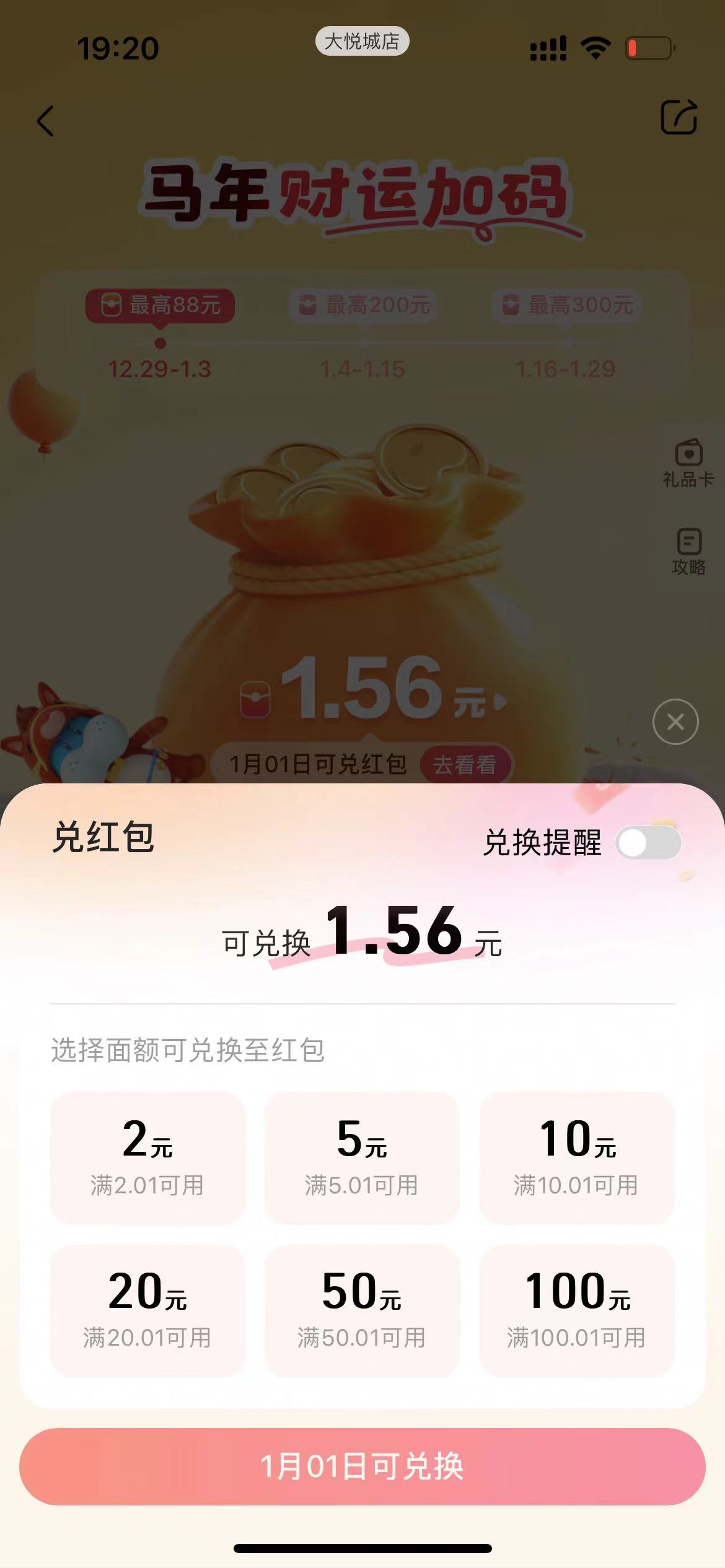725x1568 pixels.
Task: Open the 攻略 guide
Action: point(688,551)
